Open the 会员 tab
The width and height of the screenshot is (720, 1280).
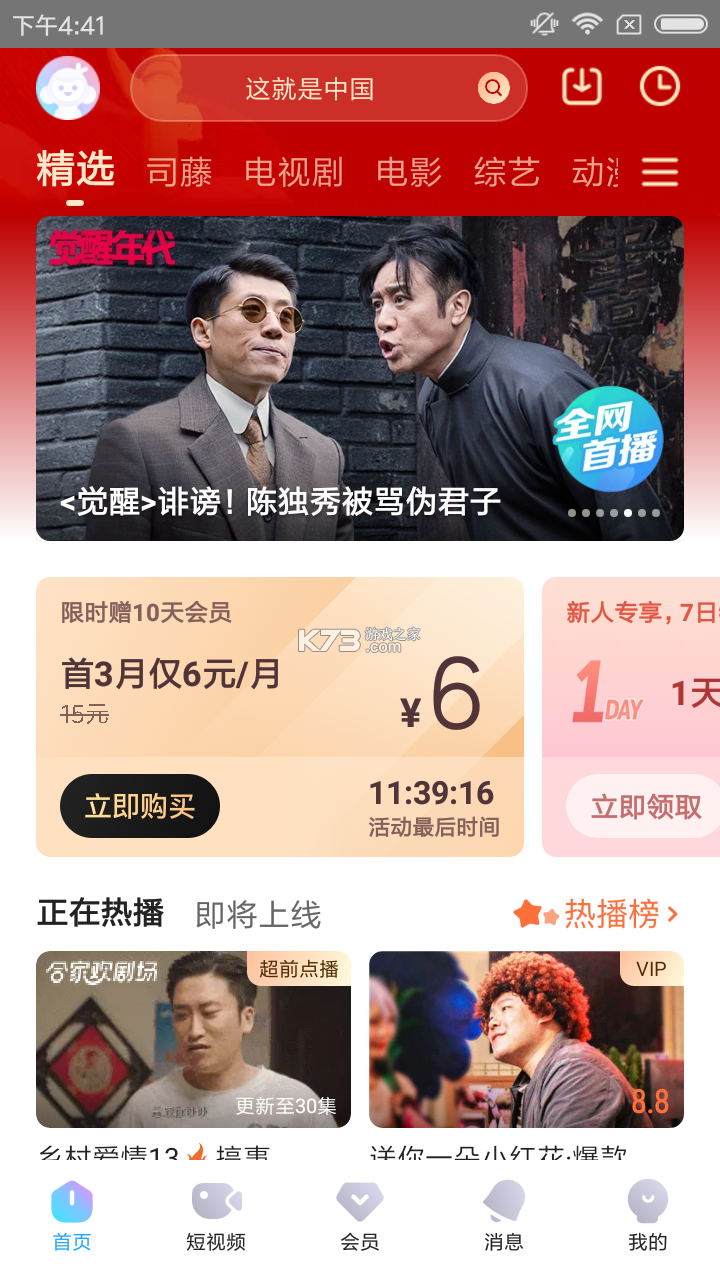point(360,1214)
